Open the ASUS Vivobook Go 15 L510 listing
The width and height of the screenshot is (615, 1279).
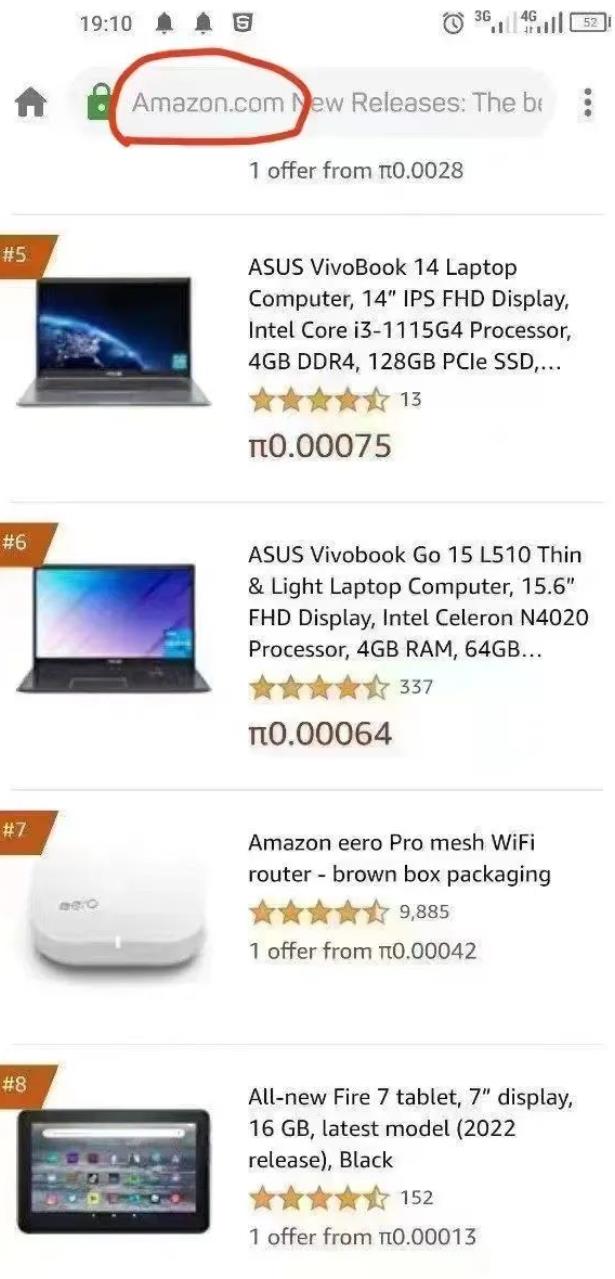click(417, 602)
